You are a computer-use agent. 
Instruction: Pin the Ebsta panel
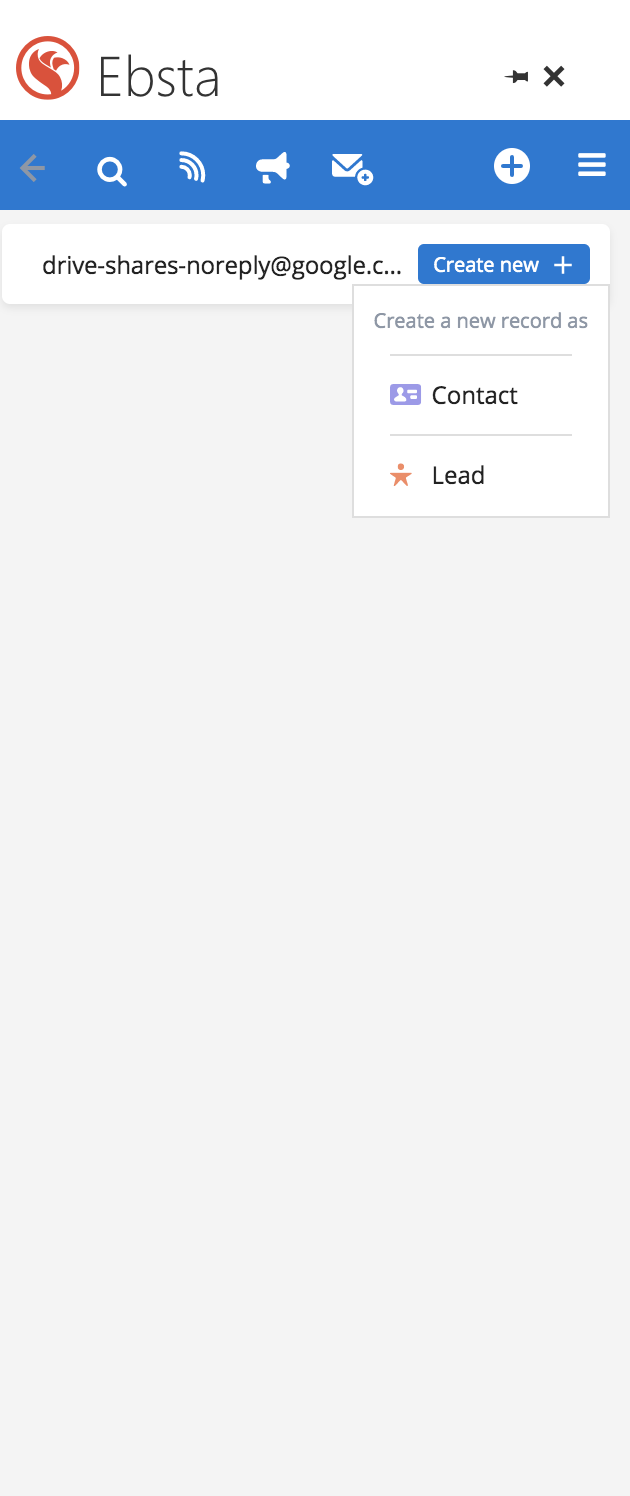[x=517, y=77]
